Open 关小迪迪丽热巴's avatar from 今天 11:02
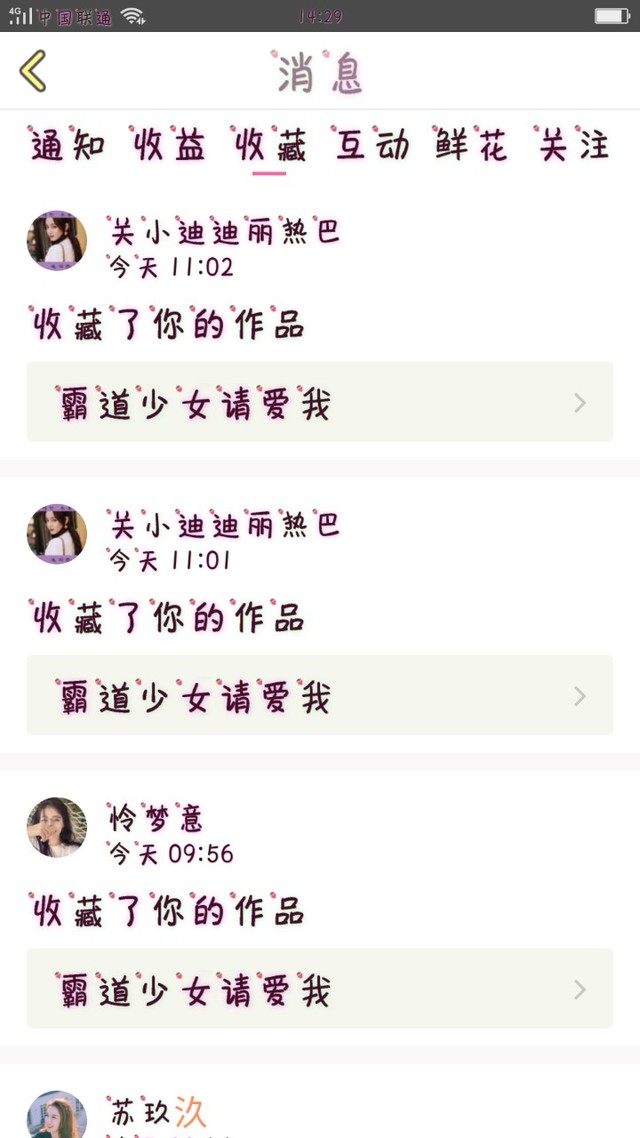The width and height of the screenshot is (640, 1138). coord(57,241)
